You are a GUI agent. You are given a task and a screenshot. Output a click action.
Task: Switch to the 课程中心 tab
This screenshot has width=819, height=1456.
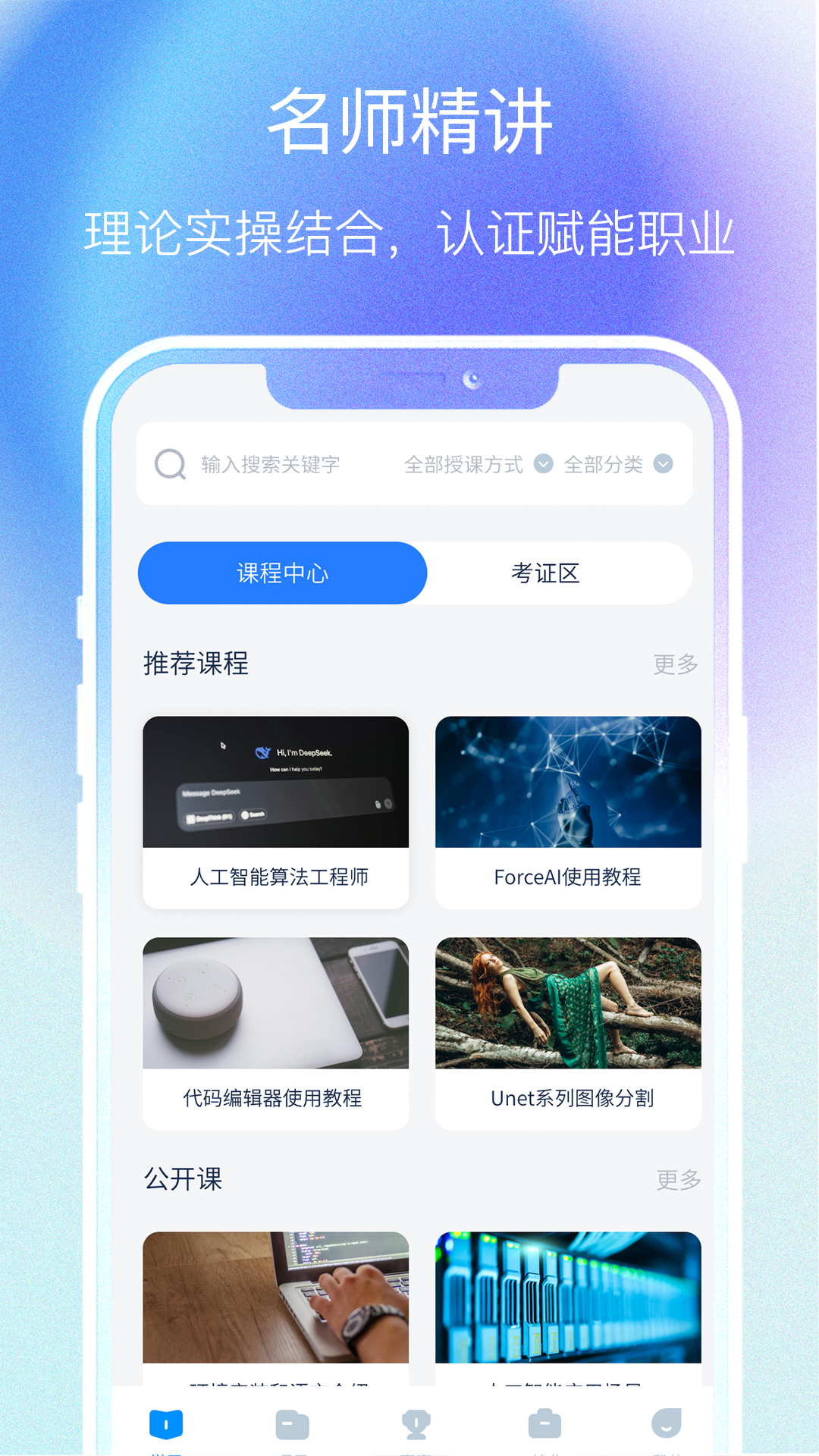[281, 573]
